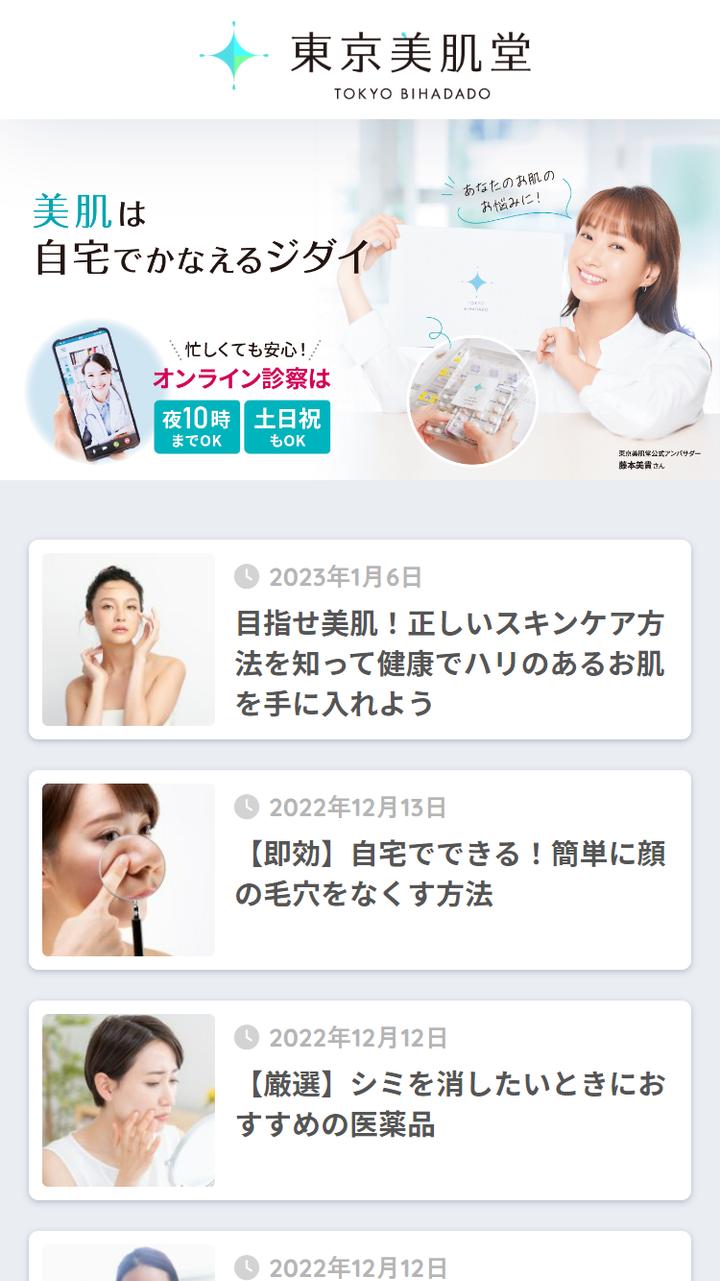View the article on medicines for removing シミ
Image resolution: width=720 pixels, height=1281 pixels.
coord(450,1103)
